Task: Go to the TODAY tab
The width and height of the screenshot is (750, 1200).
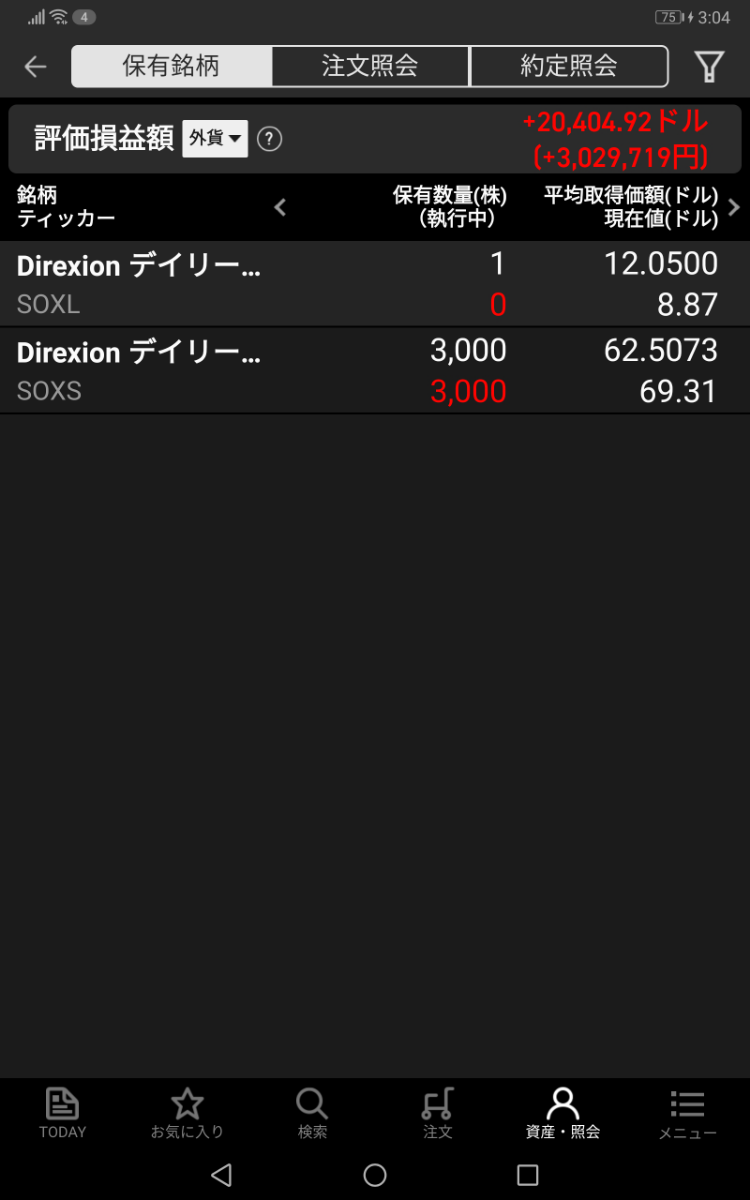Action: pos(62,1114)
